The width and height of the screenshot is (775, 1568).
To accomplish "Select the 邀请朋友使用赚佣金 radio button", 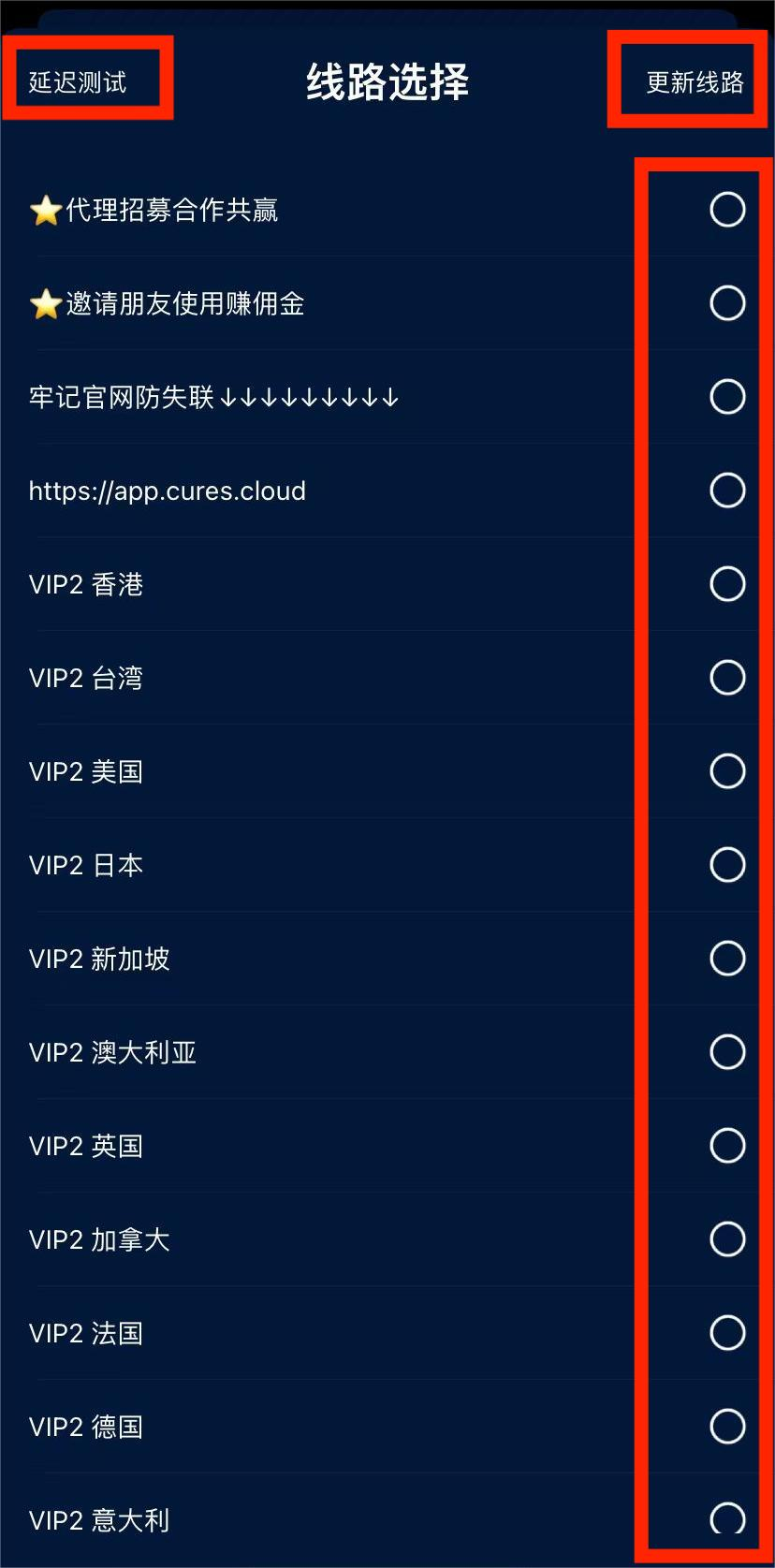I will pyautogui.click(x=727, y=303).
